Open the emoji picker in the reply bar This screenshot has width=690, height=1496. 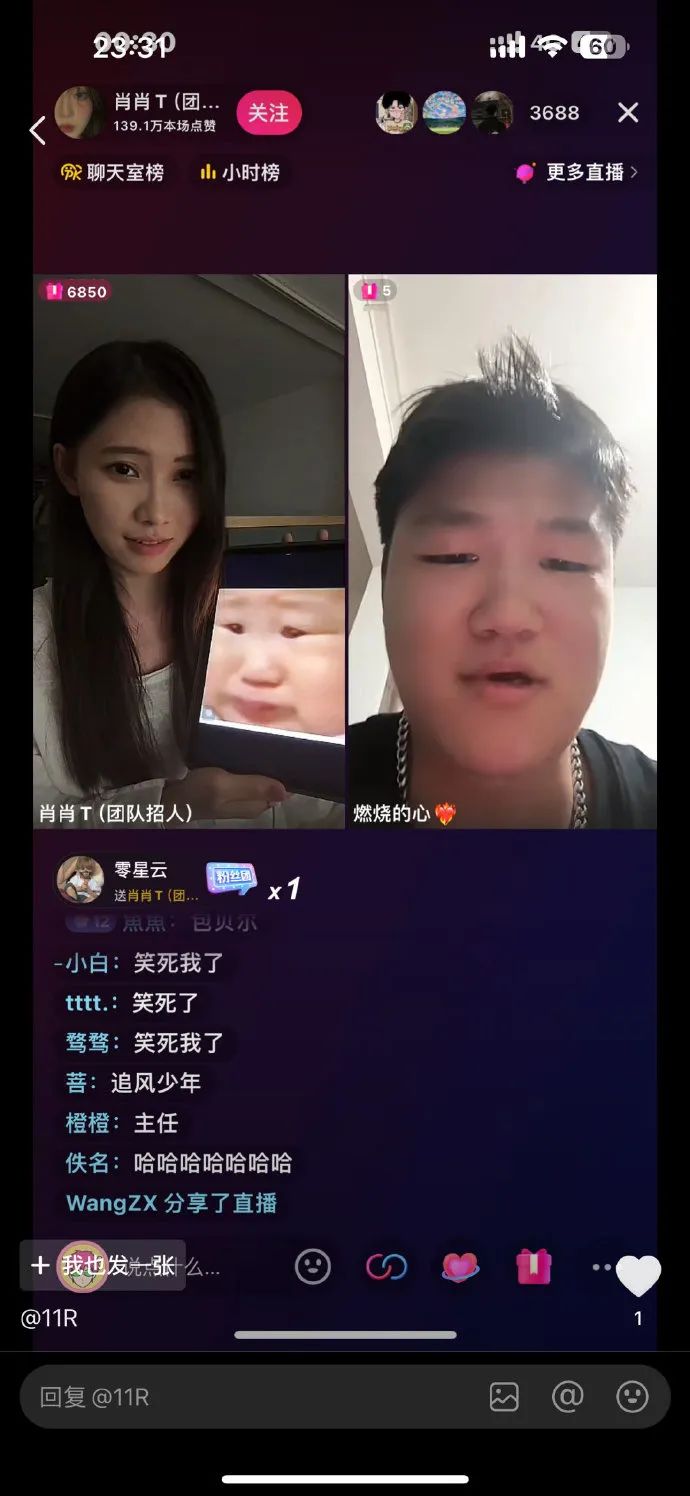[x=632, y=1397]
